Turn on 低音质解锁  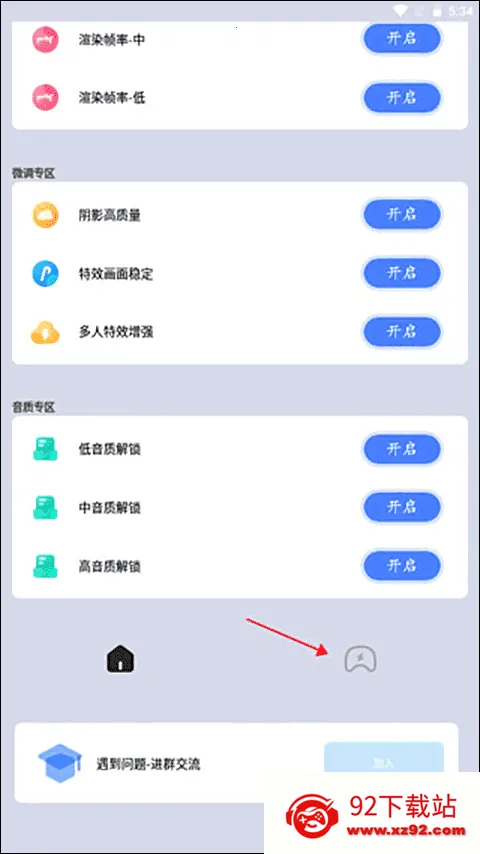402,449
